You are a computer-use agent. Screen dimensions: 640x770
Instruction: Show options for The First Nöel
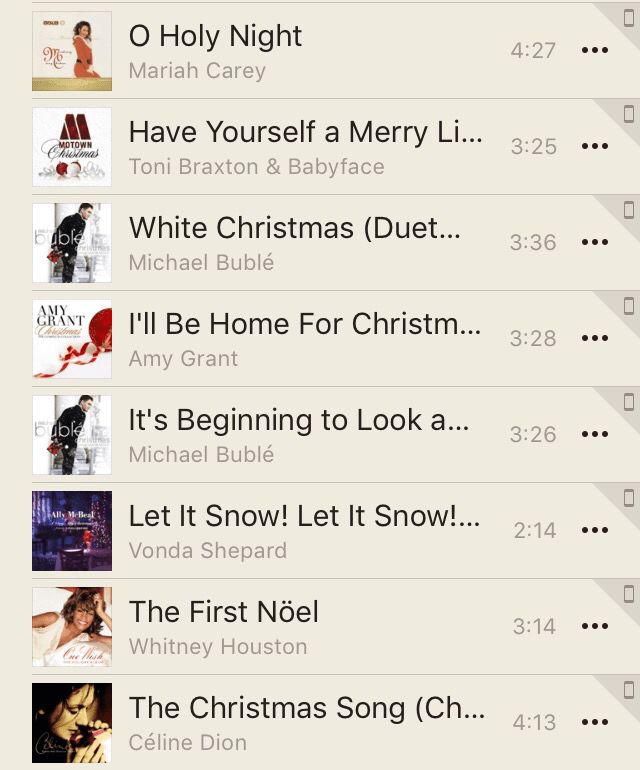[595, 627]
